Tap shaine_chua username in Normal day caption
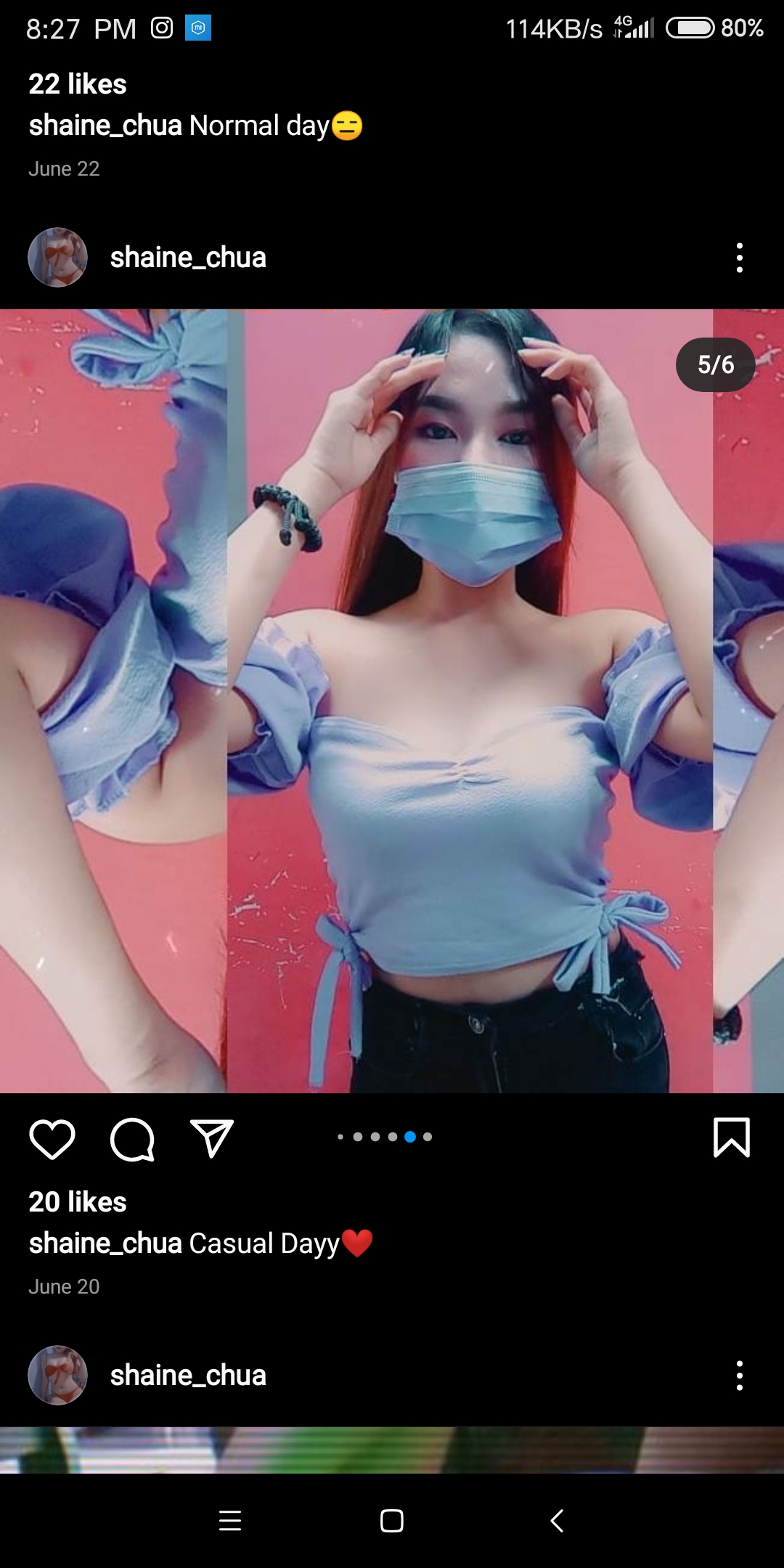Viewport: 784px width, 1568px height. pos(105,126)
